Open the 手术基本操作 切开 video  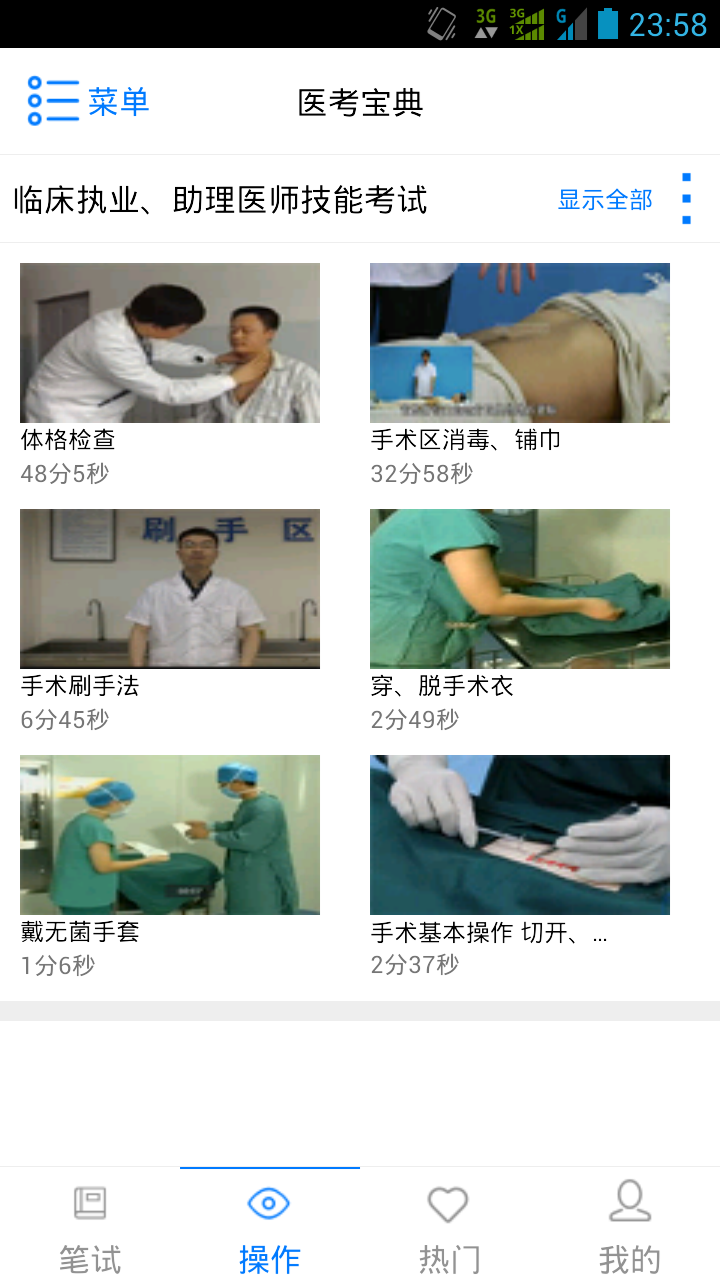[520, 835]
